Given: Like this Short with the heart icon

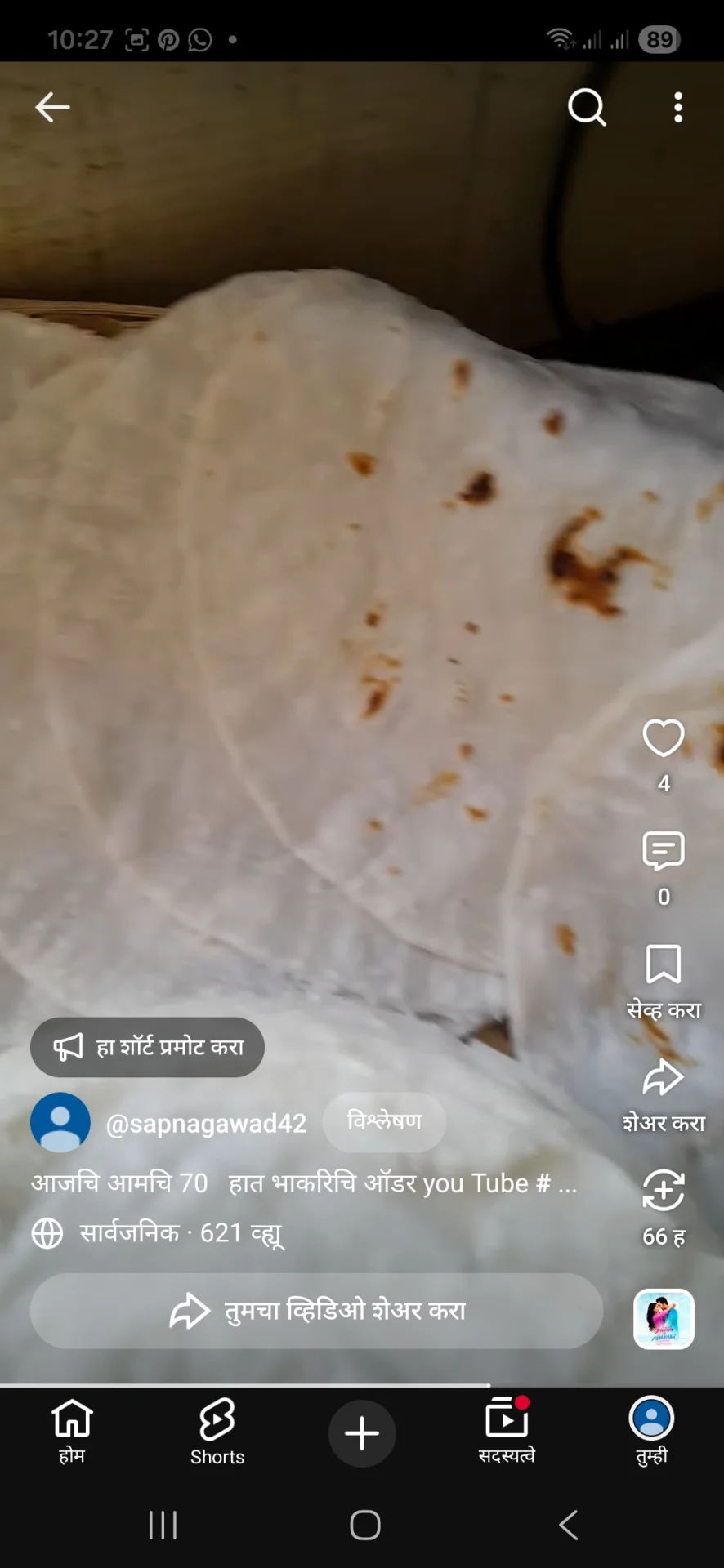Looking at the screenshot, I should (664, 738).
